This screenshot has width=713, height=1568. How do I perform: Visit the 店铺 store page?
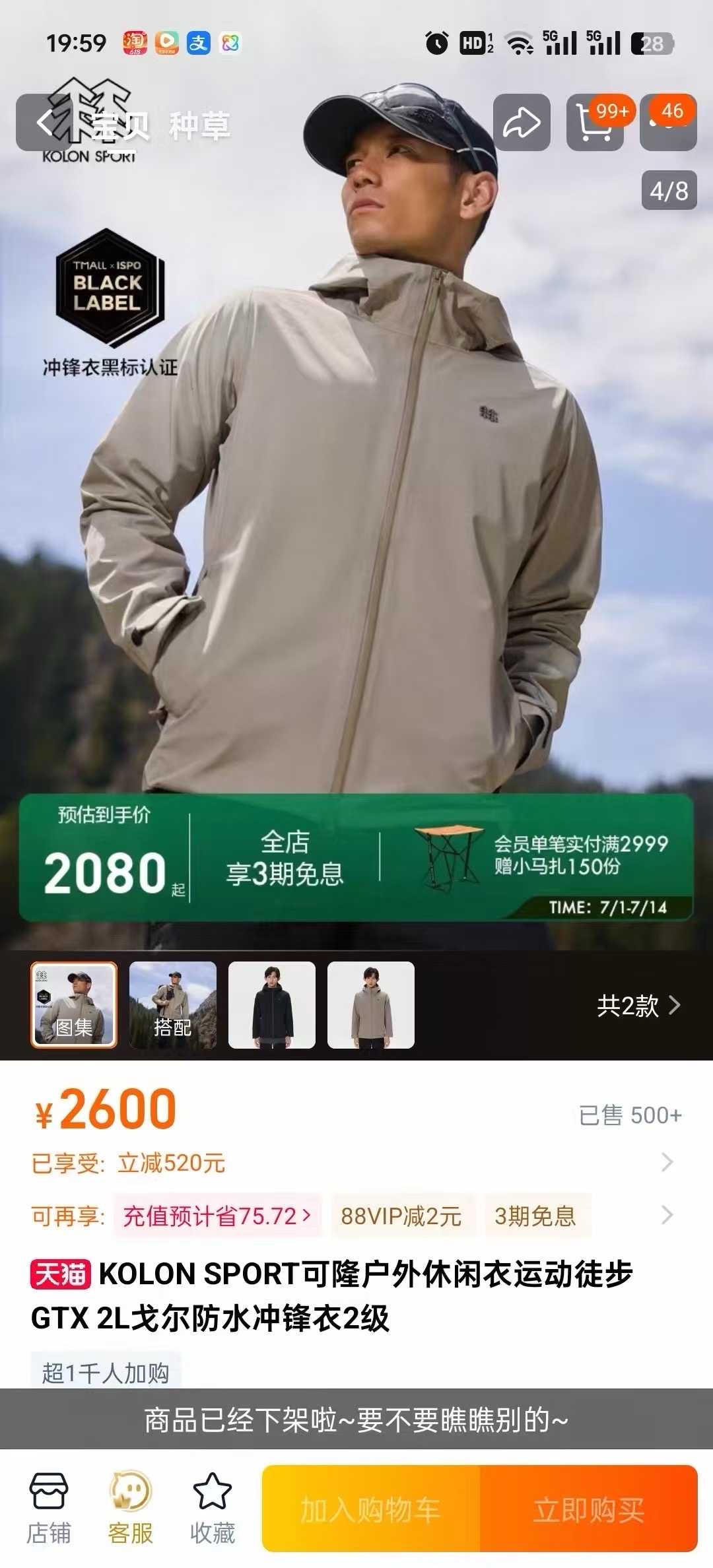49,1509
